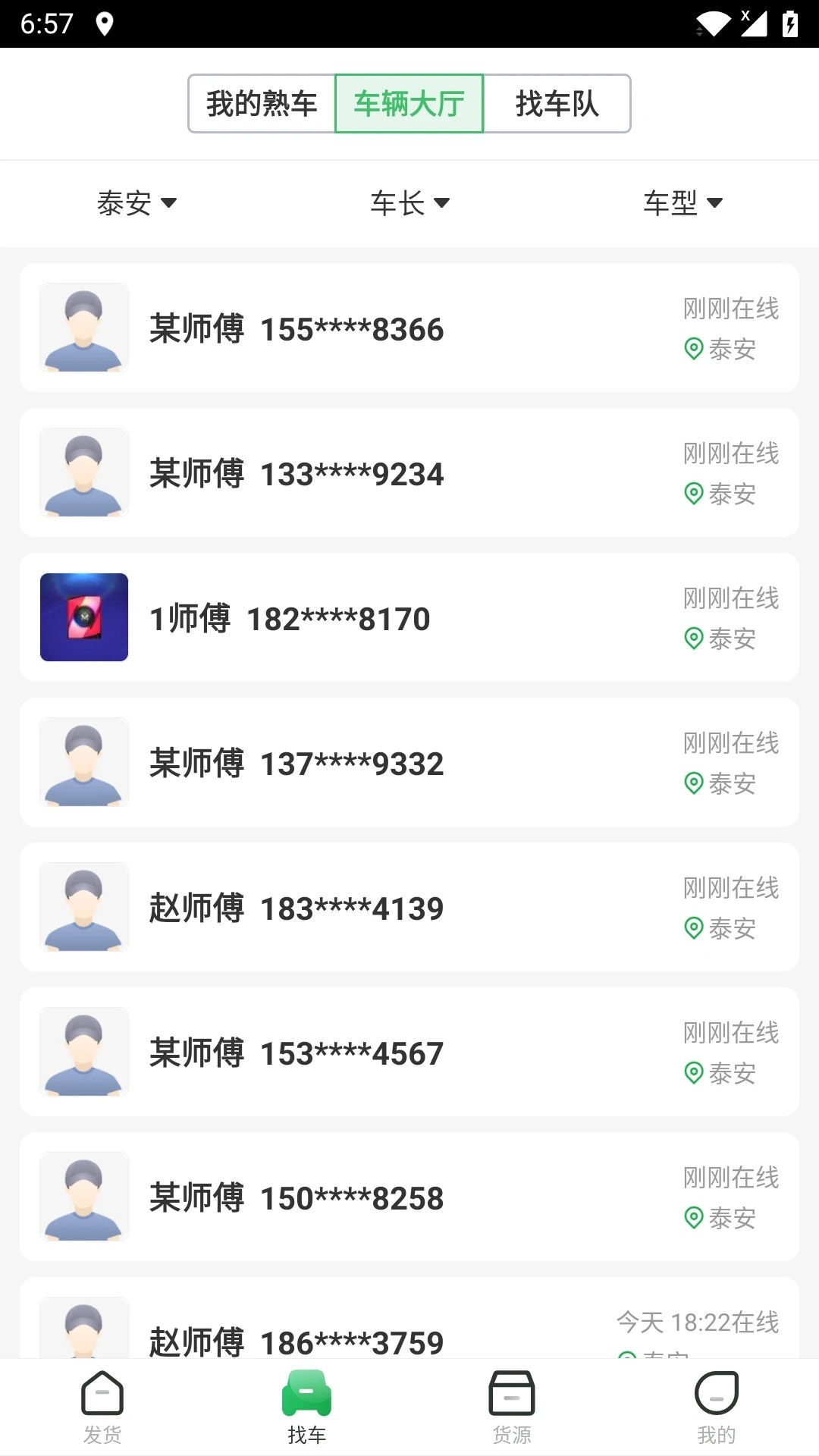Tap the battery indicator in status bar
The height and width of the screenshot is (1456, 819).
(789, 23)
